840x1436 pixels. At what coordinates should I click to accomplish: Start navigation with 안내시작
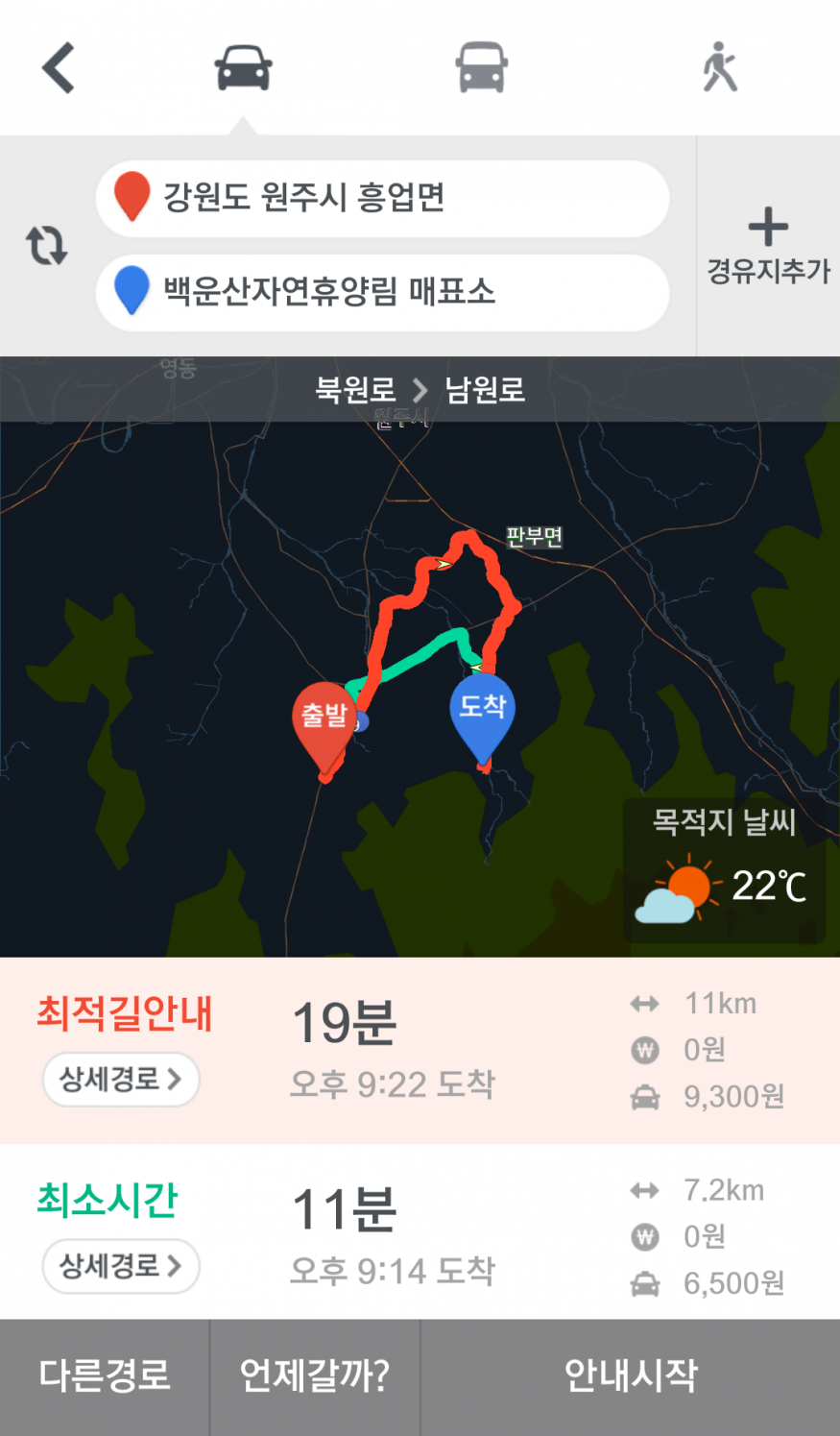click(x=631, y=1376)
